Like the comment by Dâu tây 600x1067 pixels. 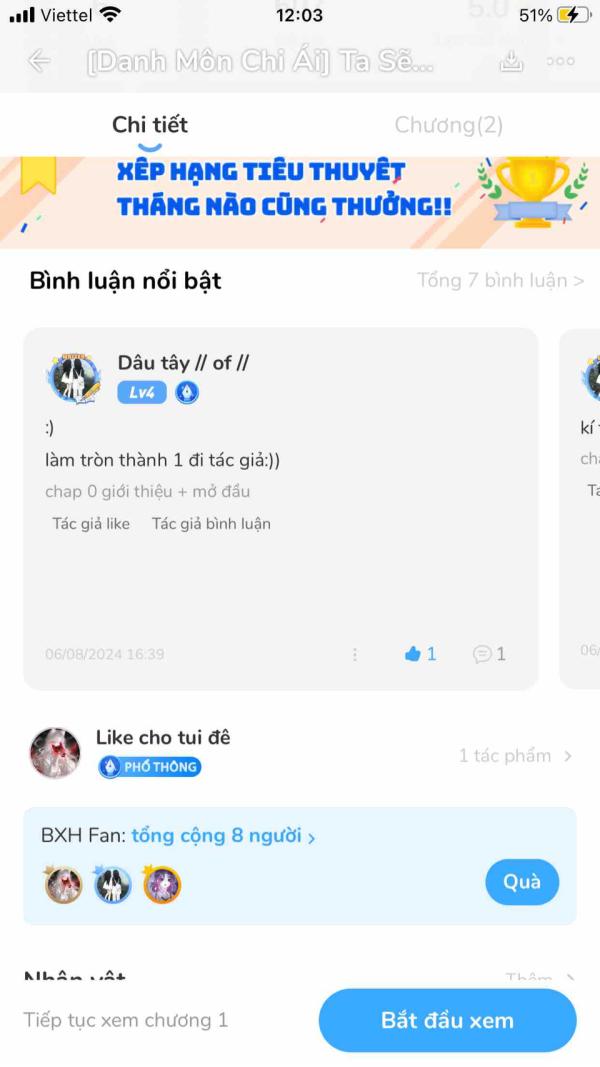420,654
